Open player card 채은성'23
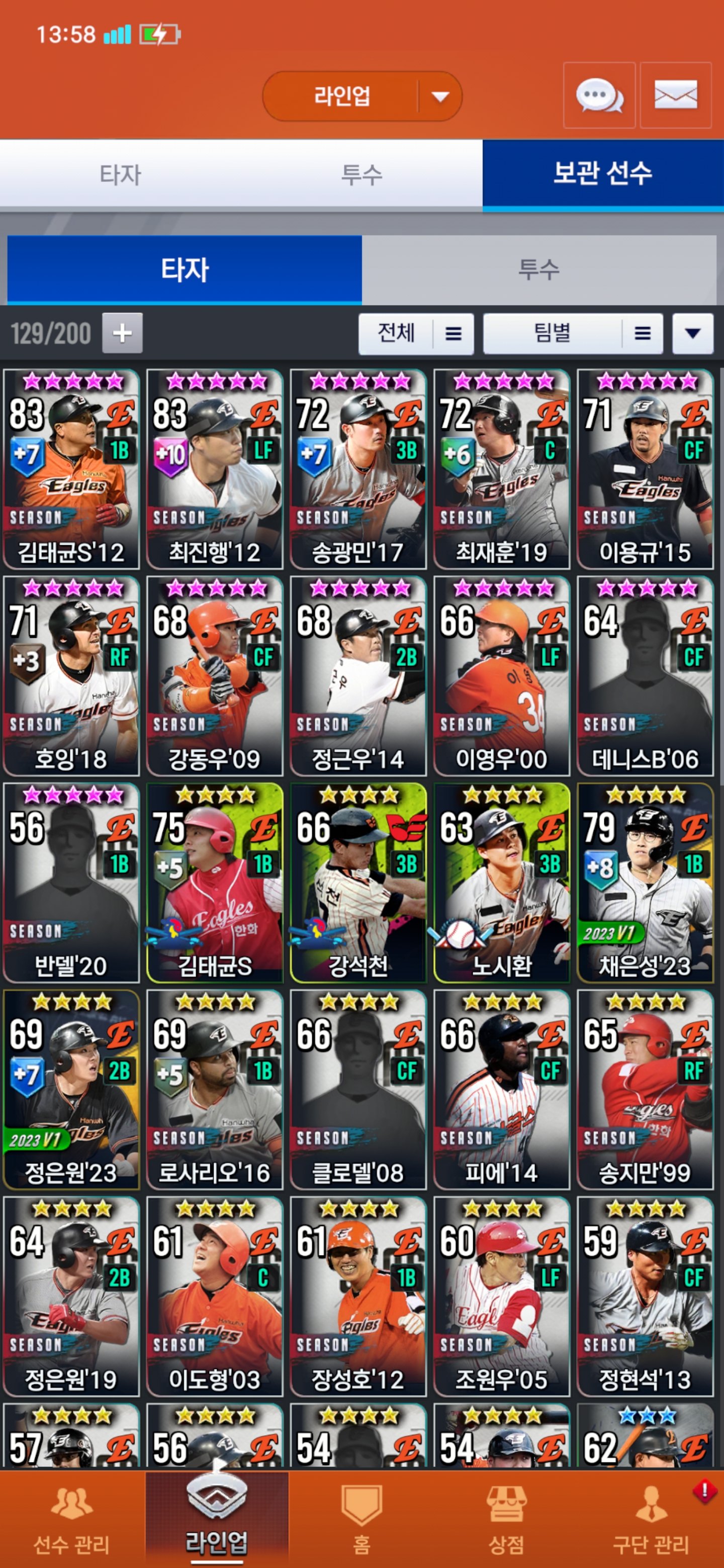Viewport: 724px width, 1568px height. tap(645, 883)
